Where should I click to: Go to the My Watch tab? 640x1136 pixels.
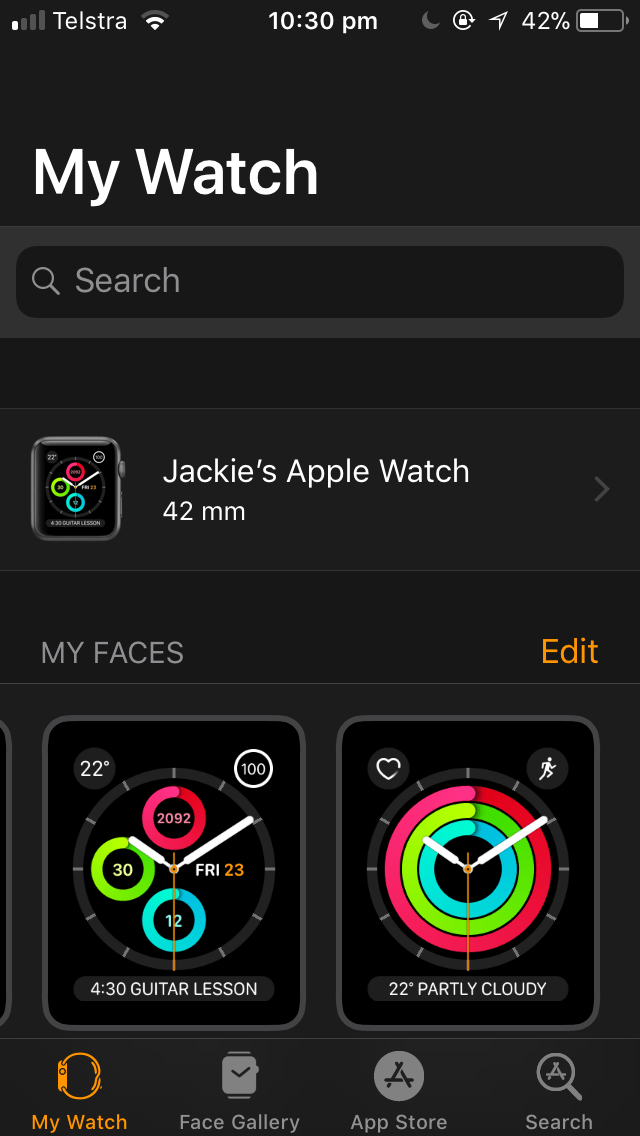click(x=80, y=1090)
